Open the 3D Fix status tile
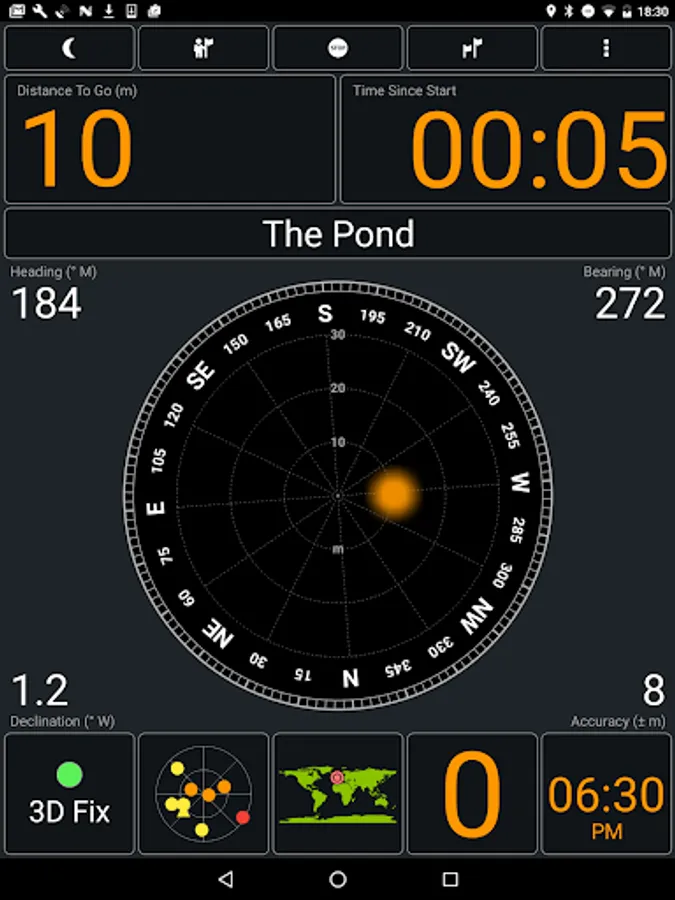This screenshot has height=900, width=675. click(x=70, y=793)
